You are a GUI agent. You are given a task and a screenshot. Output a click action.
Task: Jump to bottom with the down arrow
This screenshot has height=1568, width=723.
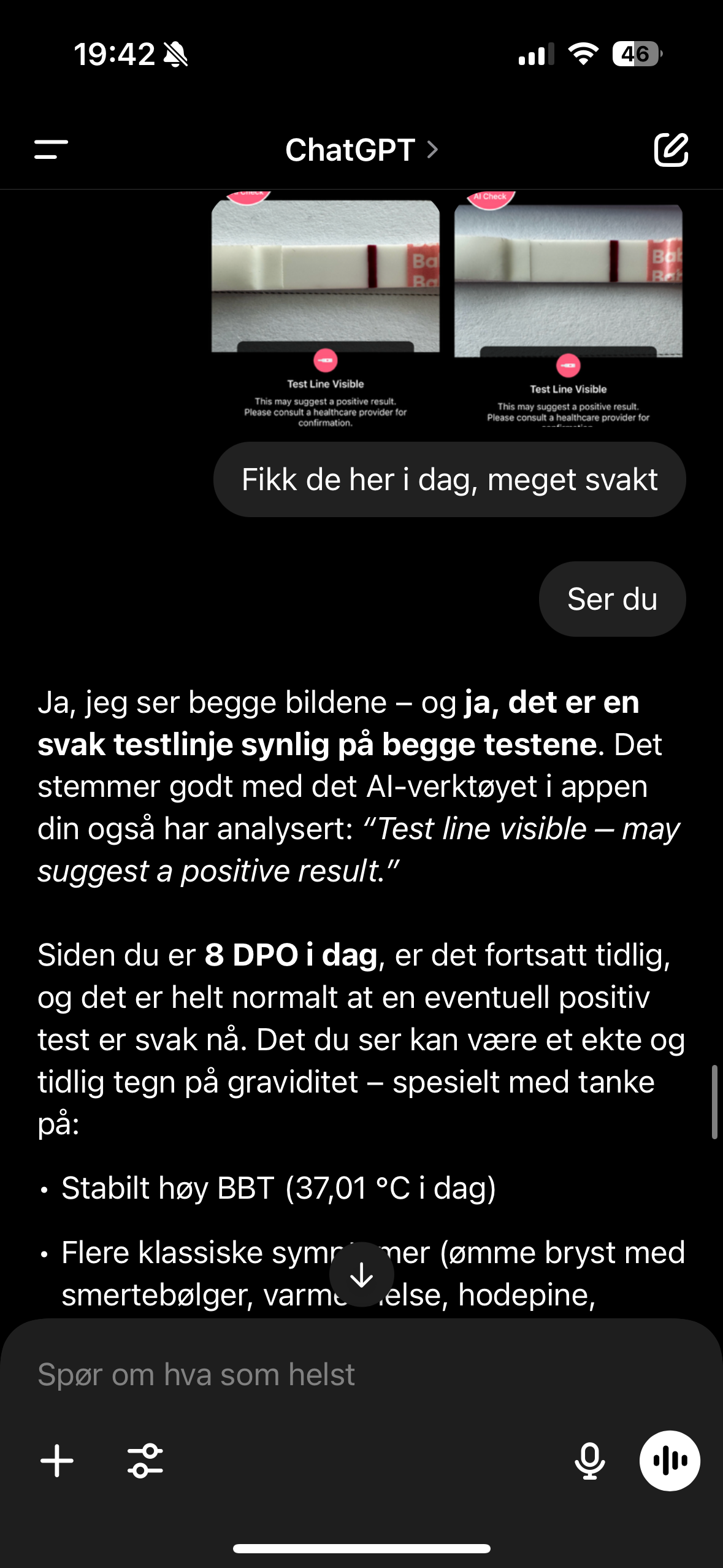[361, 1275]
